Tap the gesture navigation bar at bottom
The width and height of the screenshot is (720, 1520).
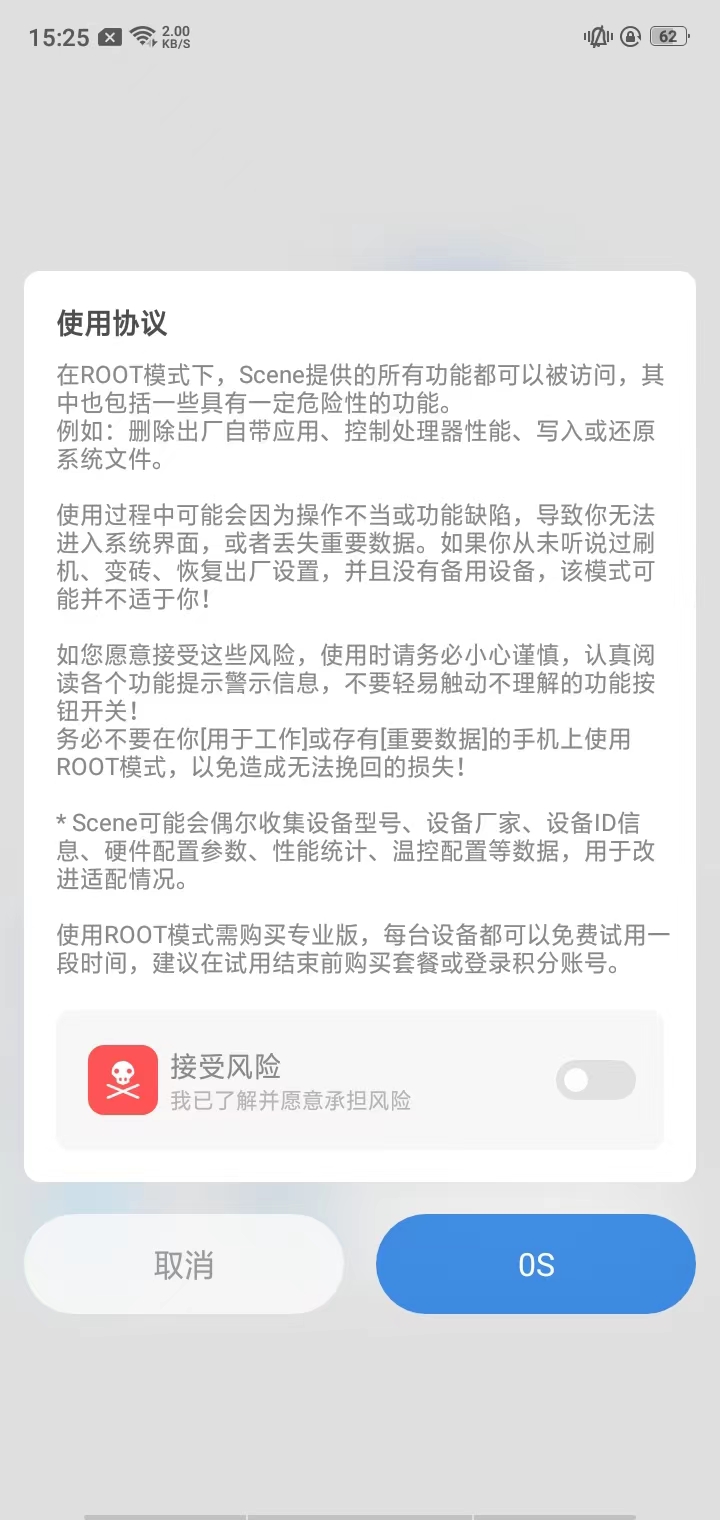360,1512
